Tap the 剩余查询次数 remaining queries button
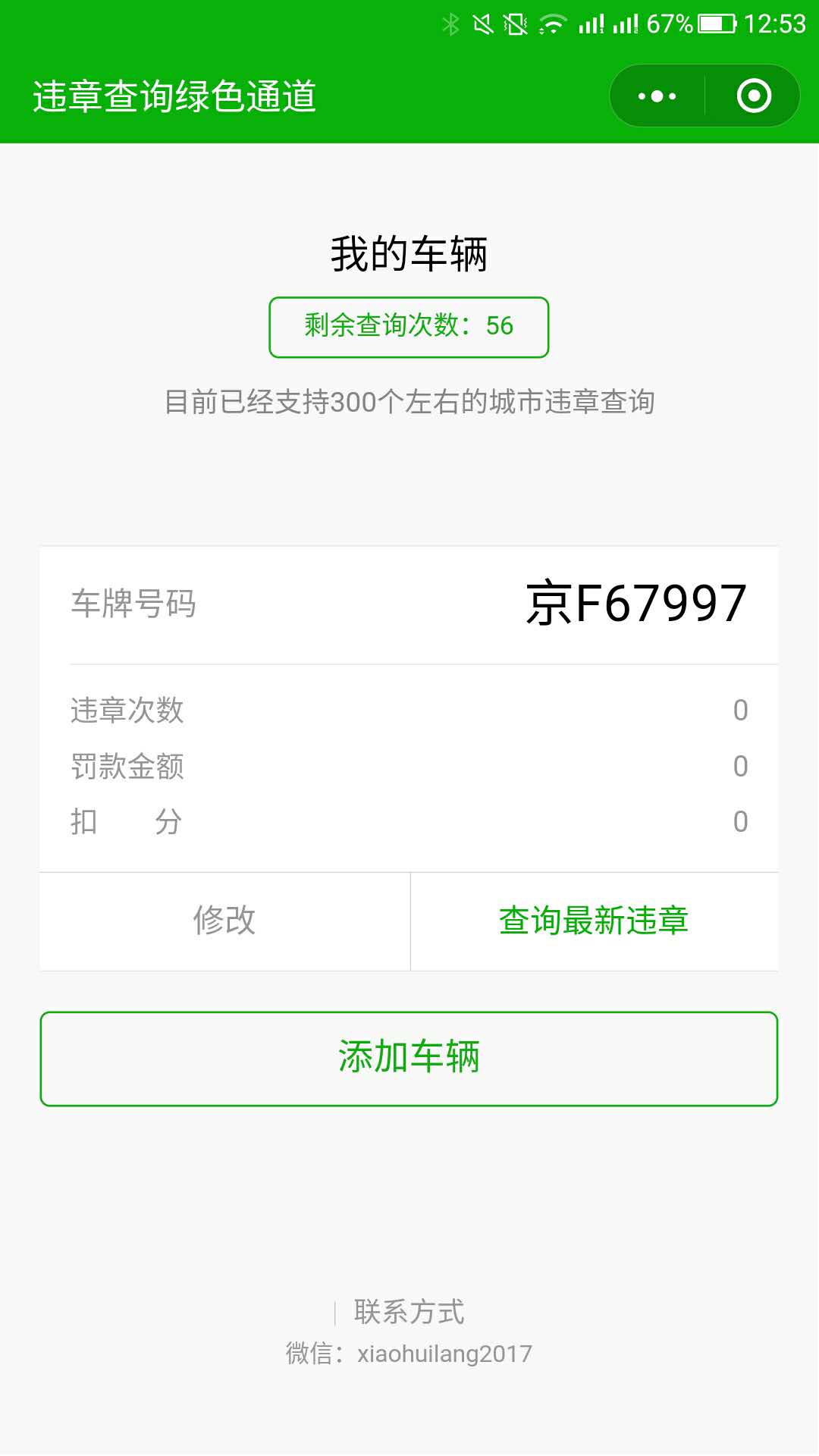The image size is (819, 1456). [409, 327]
